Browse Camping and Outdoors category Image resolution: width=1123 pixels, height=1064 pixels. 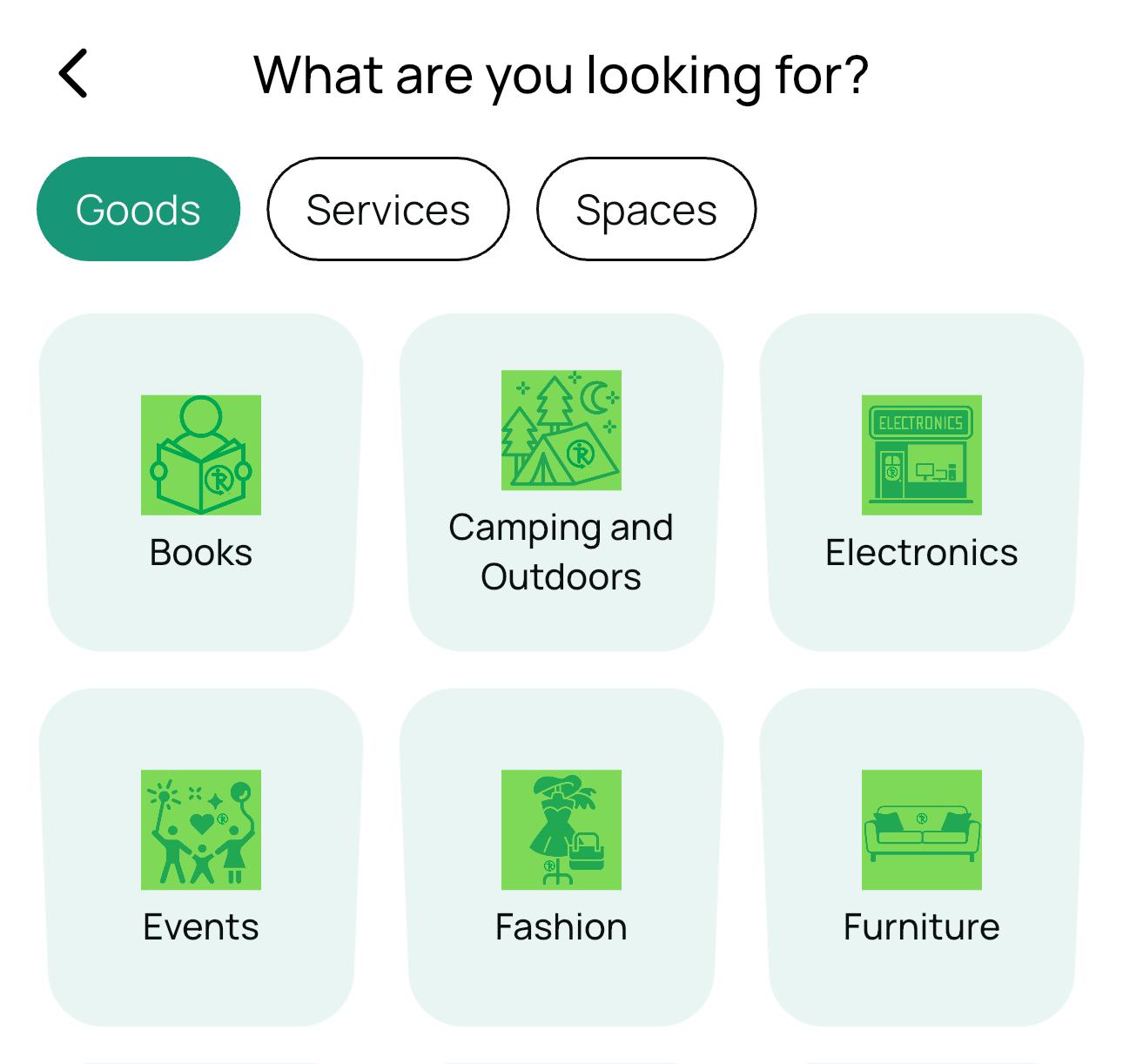[561, 482]
